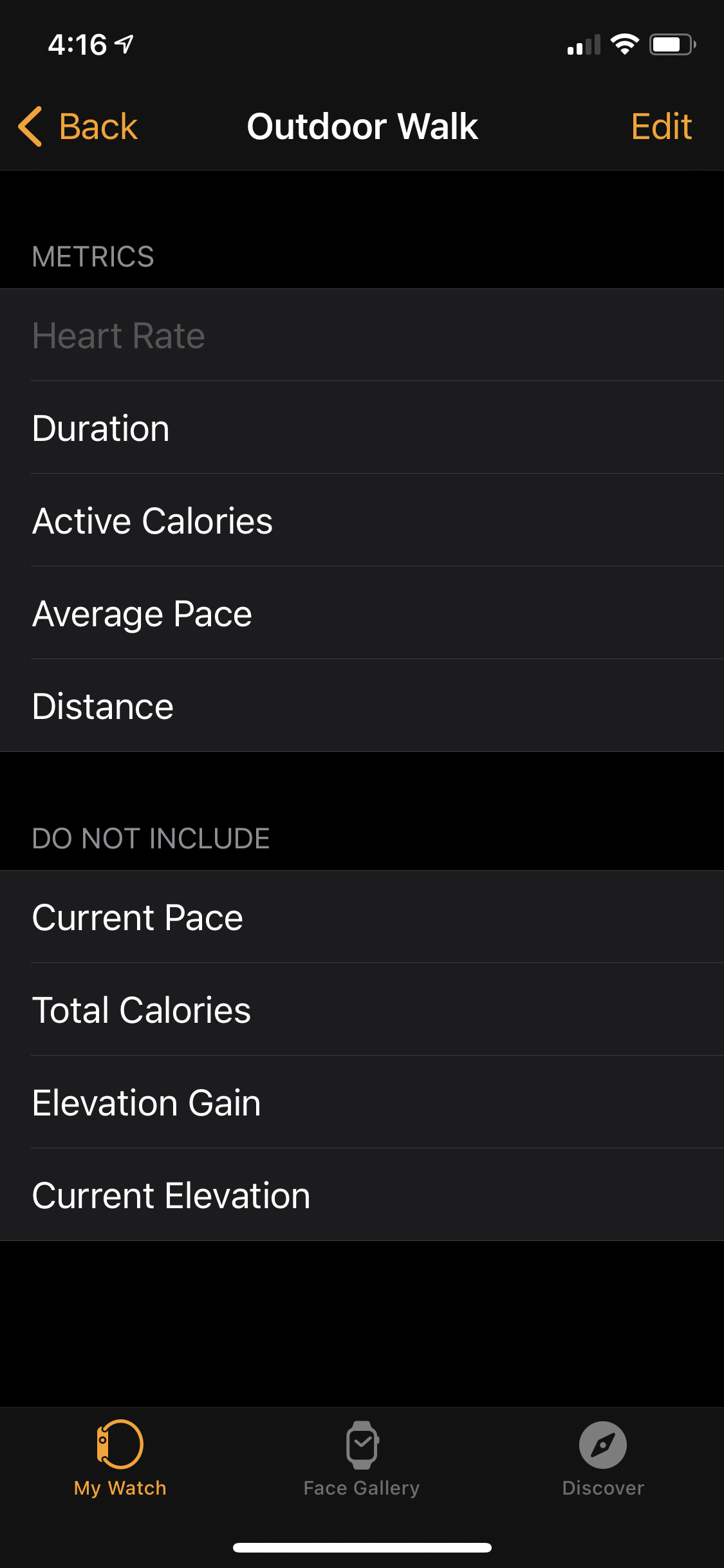Viewport: 724px width, 1568px height.
Task: Tap Edit to rearrange workout metrics
Action: pos(661,126)
